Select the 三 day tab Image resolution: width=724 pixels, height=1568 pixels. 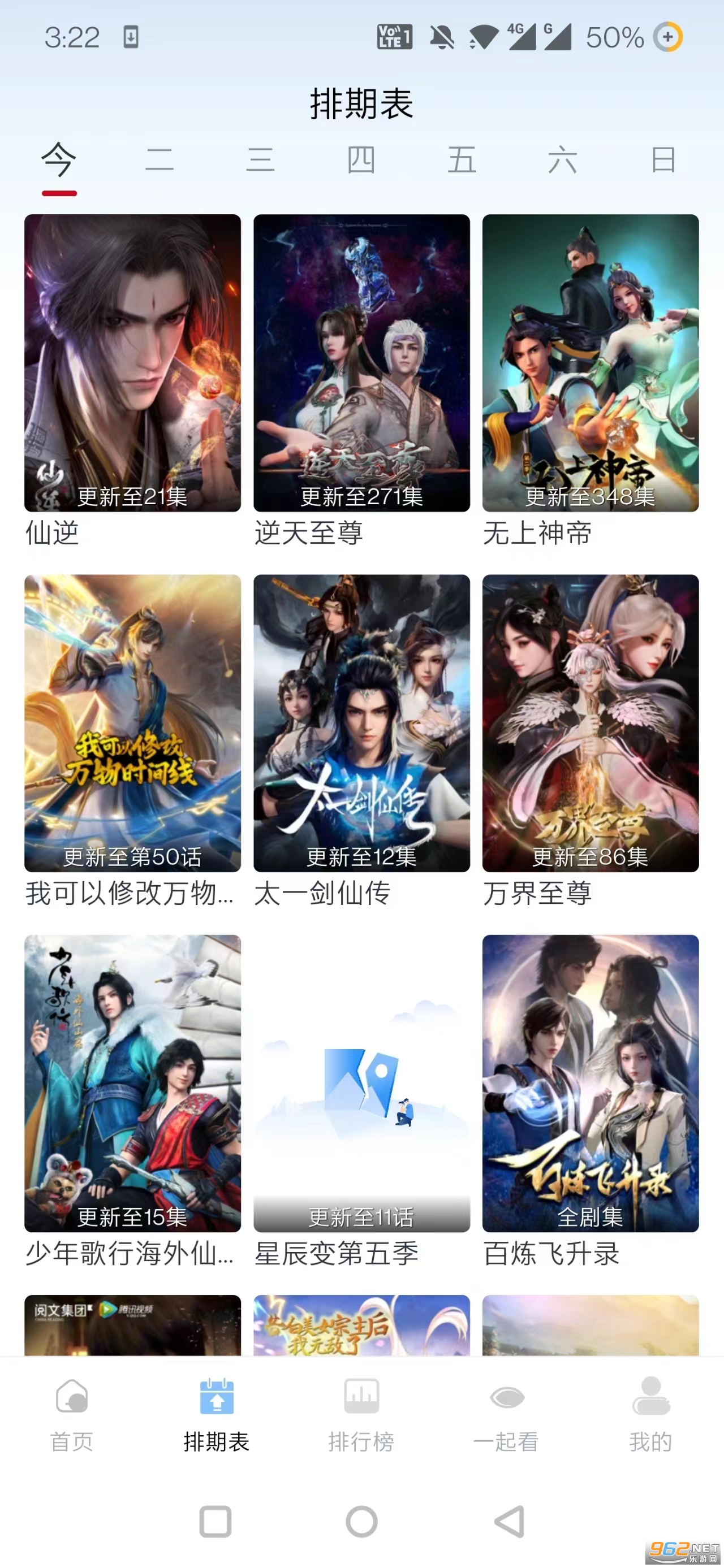[261, 160]
